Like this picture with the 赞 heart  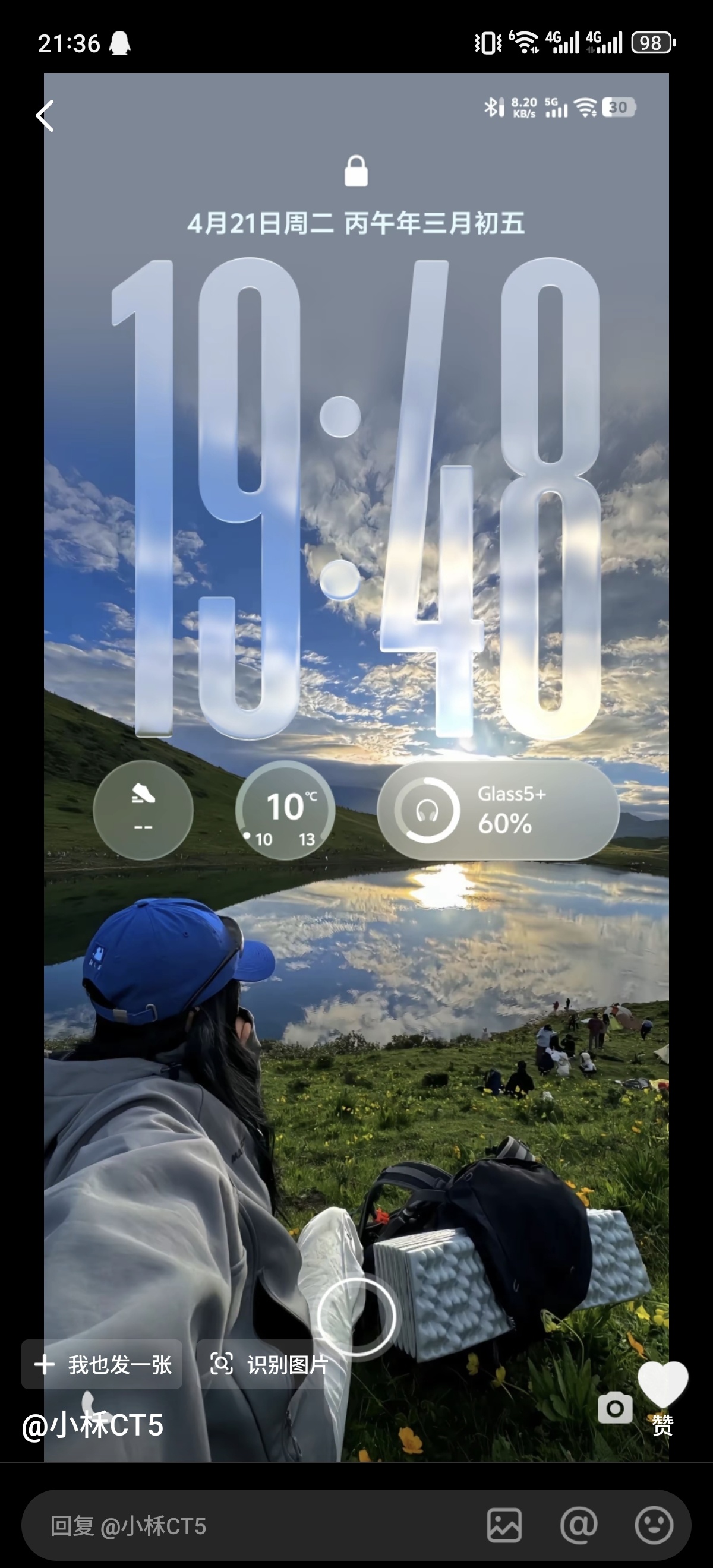pos(662,1386)
